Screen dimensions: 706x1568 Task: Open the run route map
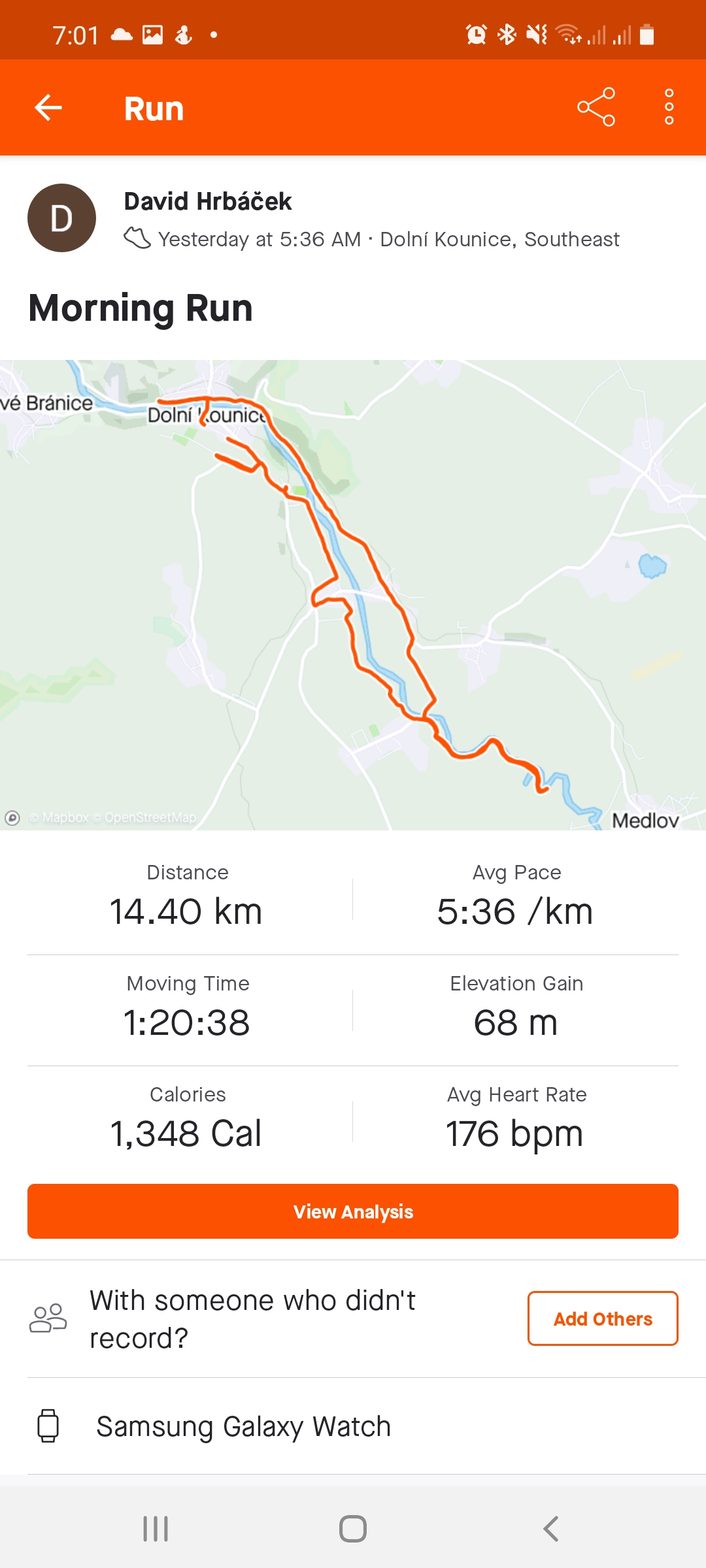coord(353,595)
